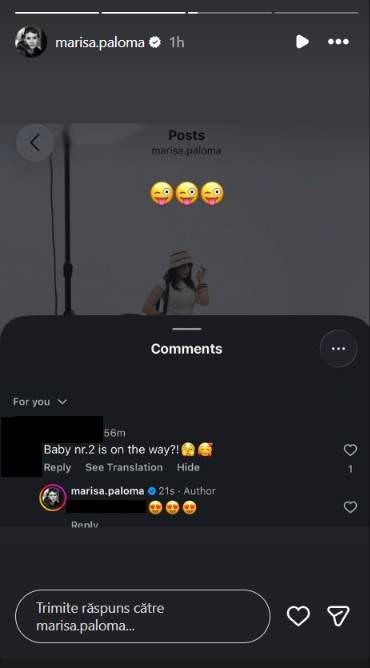Open marisa.paloma's profile from the story avatar
Image resolution: width=370 pixels, height=668 pixels.
31,42
